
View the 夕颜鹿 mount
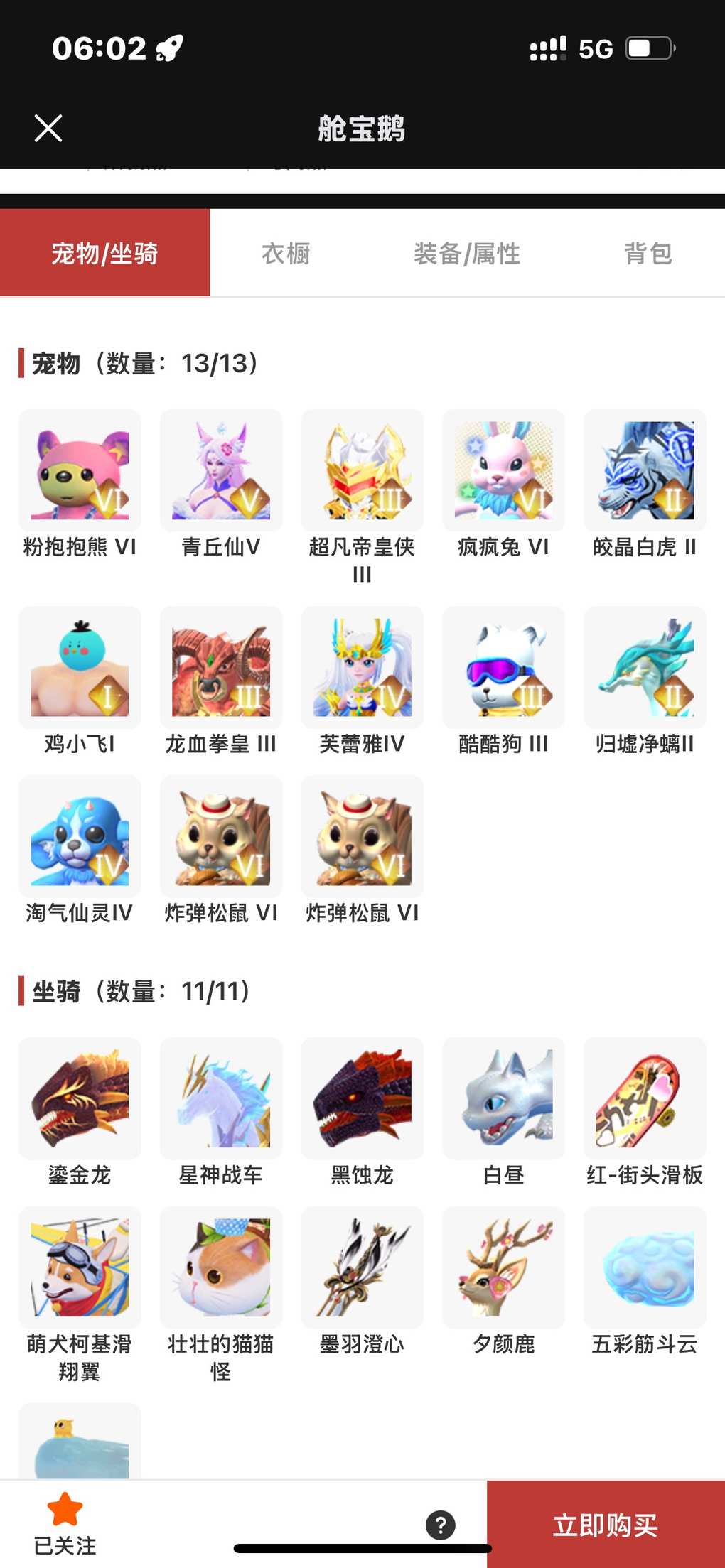point(503,1267)
